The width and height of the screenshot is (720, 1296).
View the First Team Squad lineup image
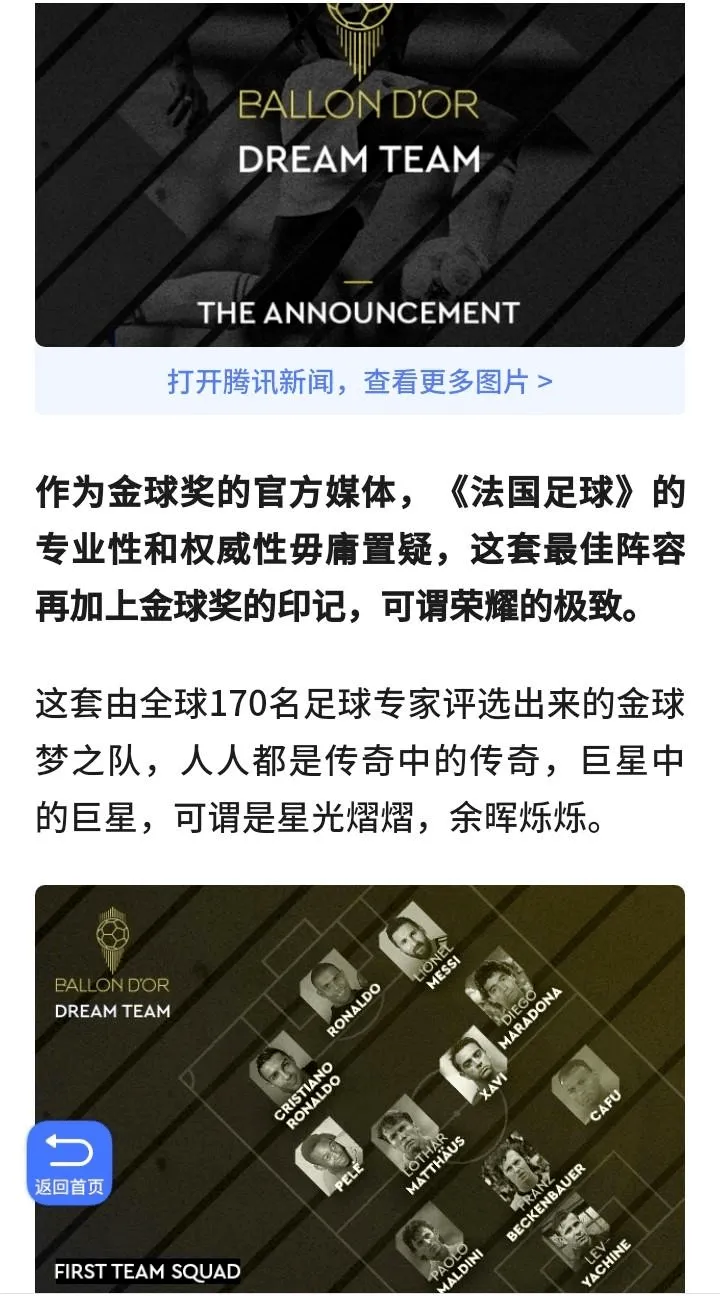click(400, 1090)
